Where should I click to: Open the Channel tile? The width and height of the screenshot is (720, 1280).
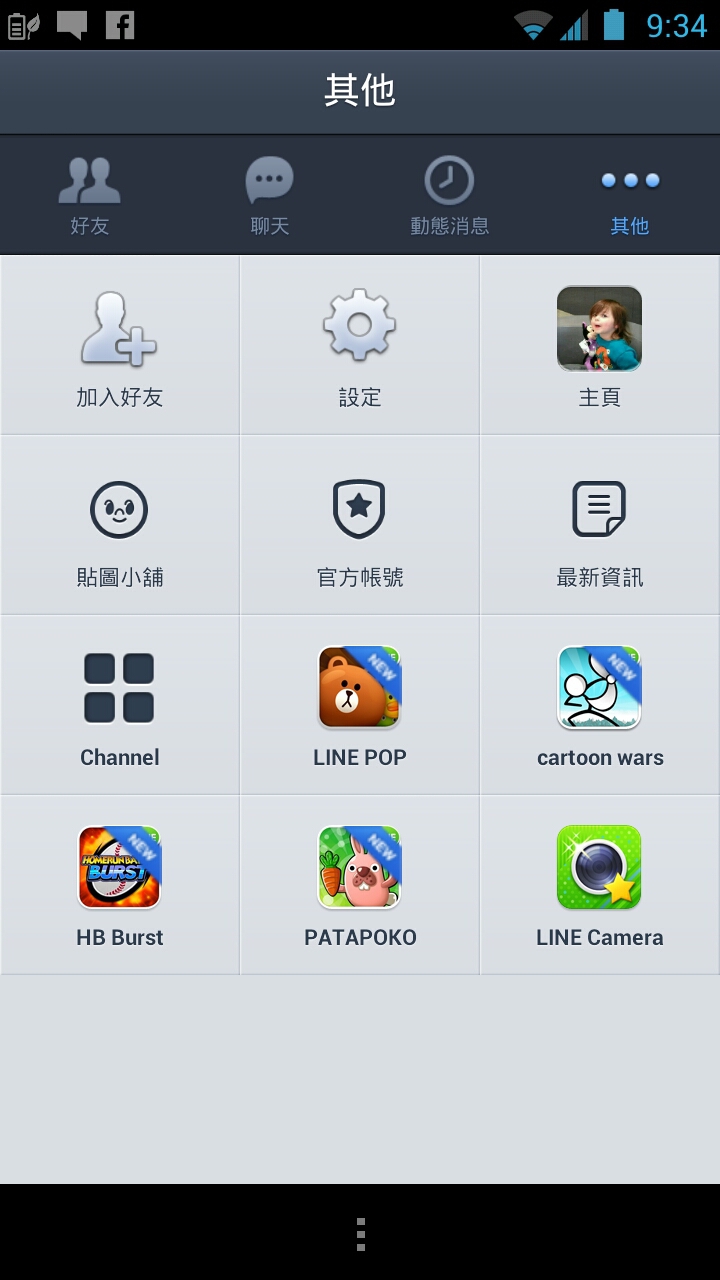pyautogui.click(x=120, y=705)
